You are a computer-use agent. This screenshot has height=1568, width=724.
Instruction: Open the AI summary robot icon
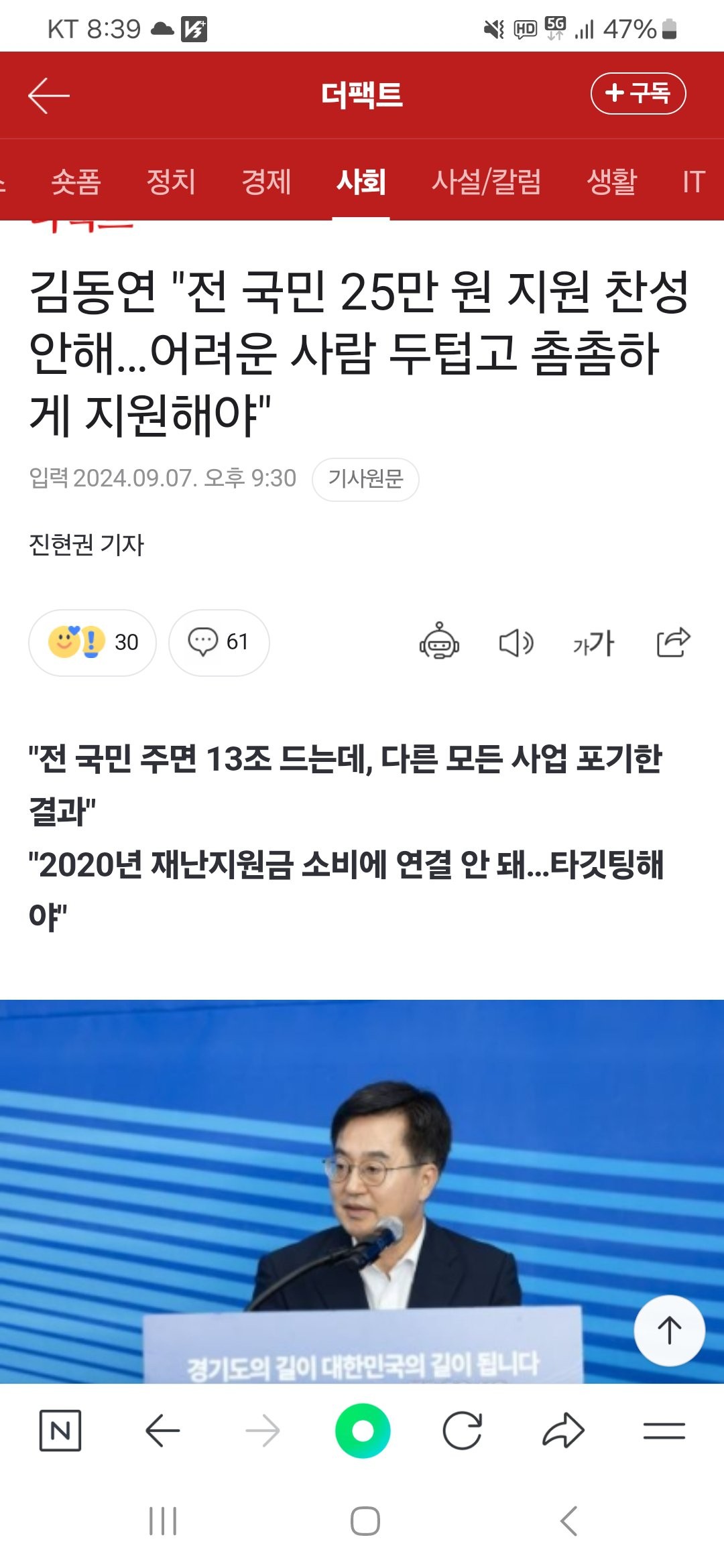coord(439,642)
